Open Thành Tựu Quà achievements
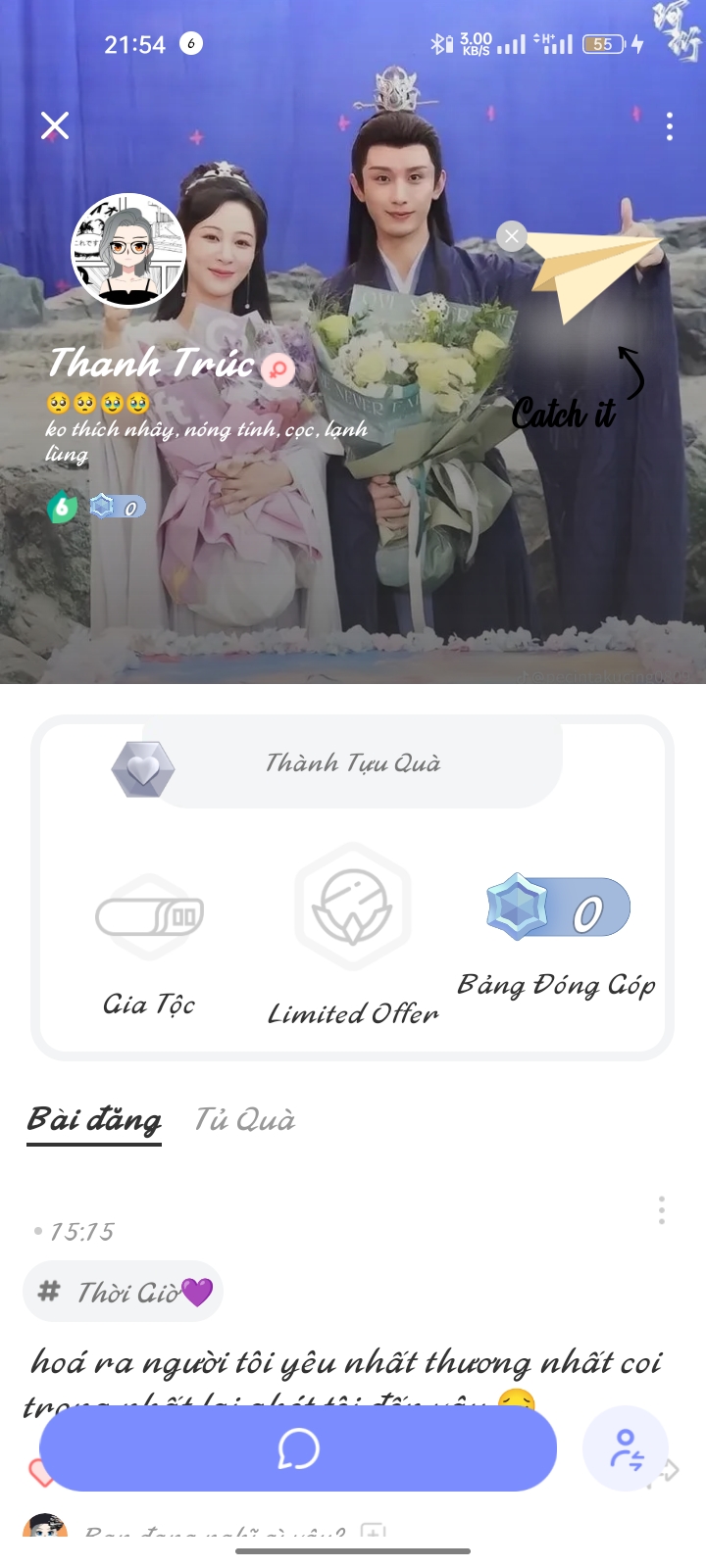The image size is (706, 1568). [352, 764]
